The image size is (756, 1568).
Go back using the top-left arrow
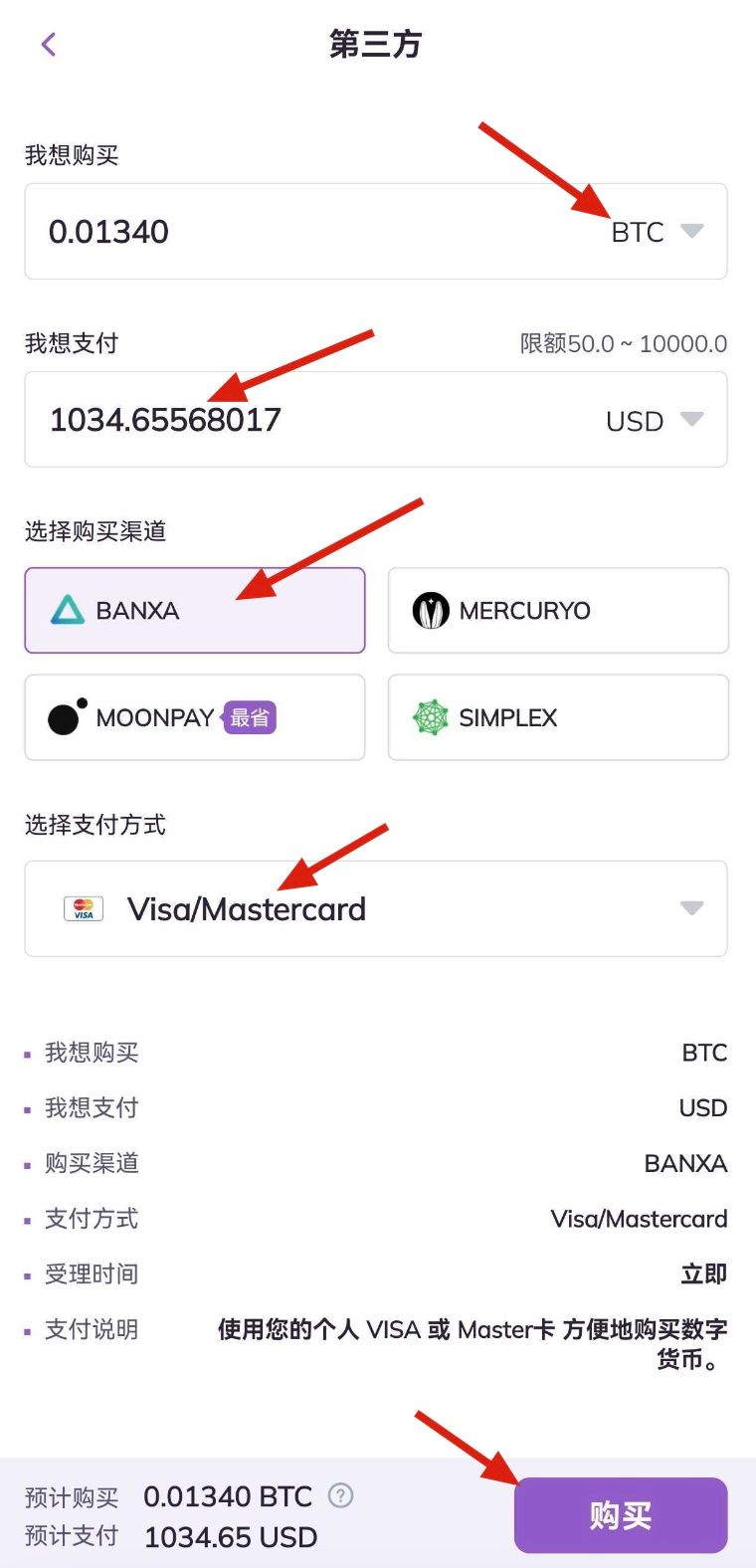coord(49,45)
